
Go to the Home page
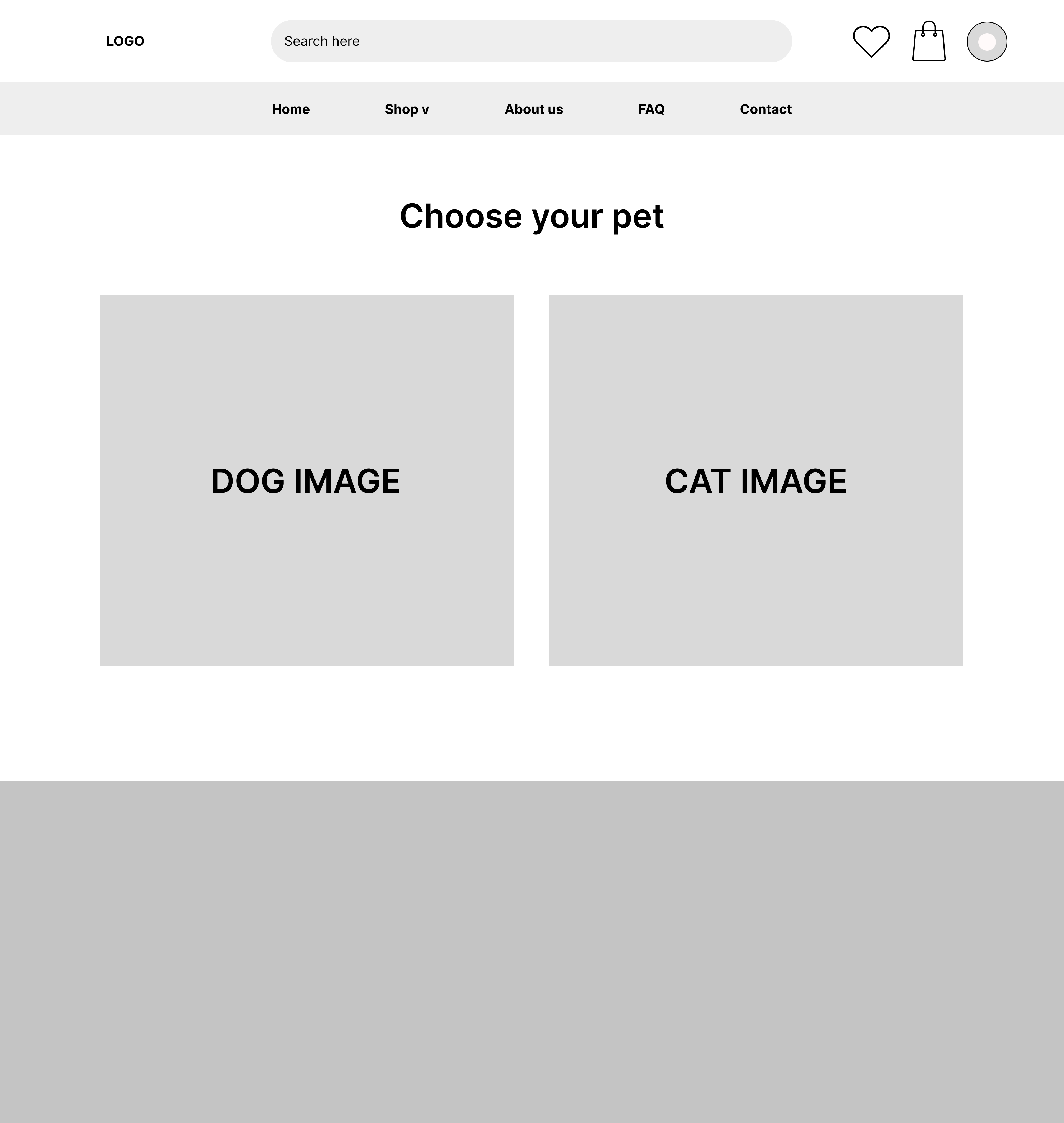pyautogui.click(x=290, y=109)
